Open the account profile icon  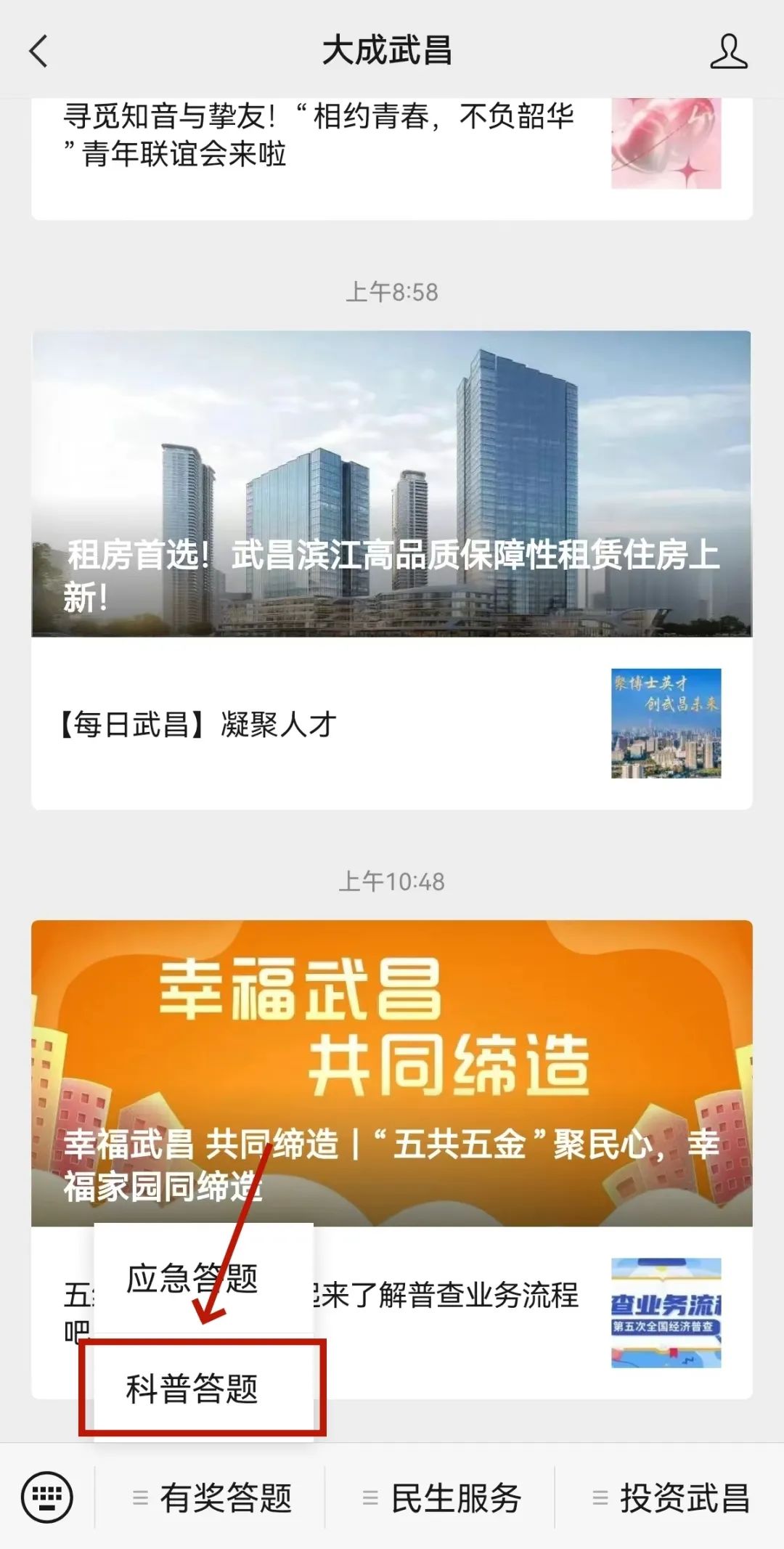click(x=728, y=52)
